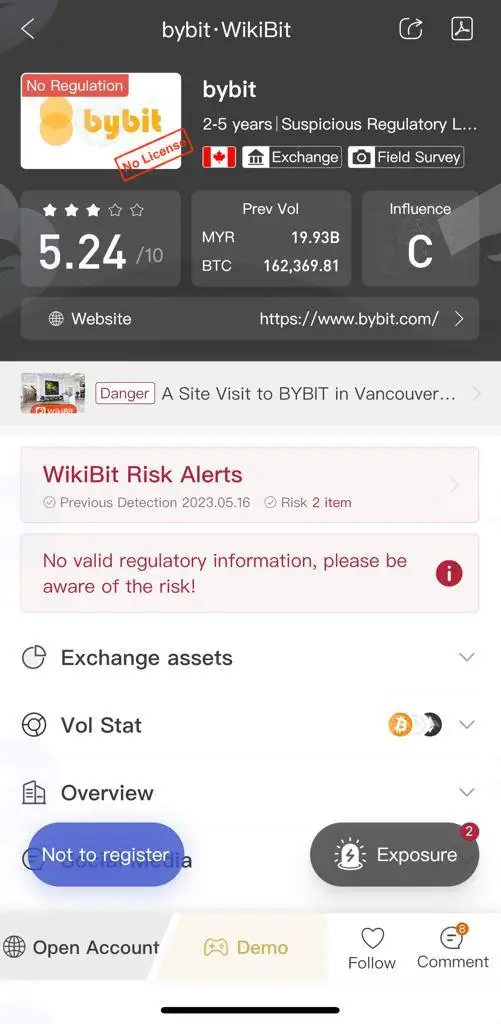Expand the Vol Stat section

(x=250, y=725)
